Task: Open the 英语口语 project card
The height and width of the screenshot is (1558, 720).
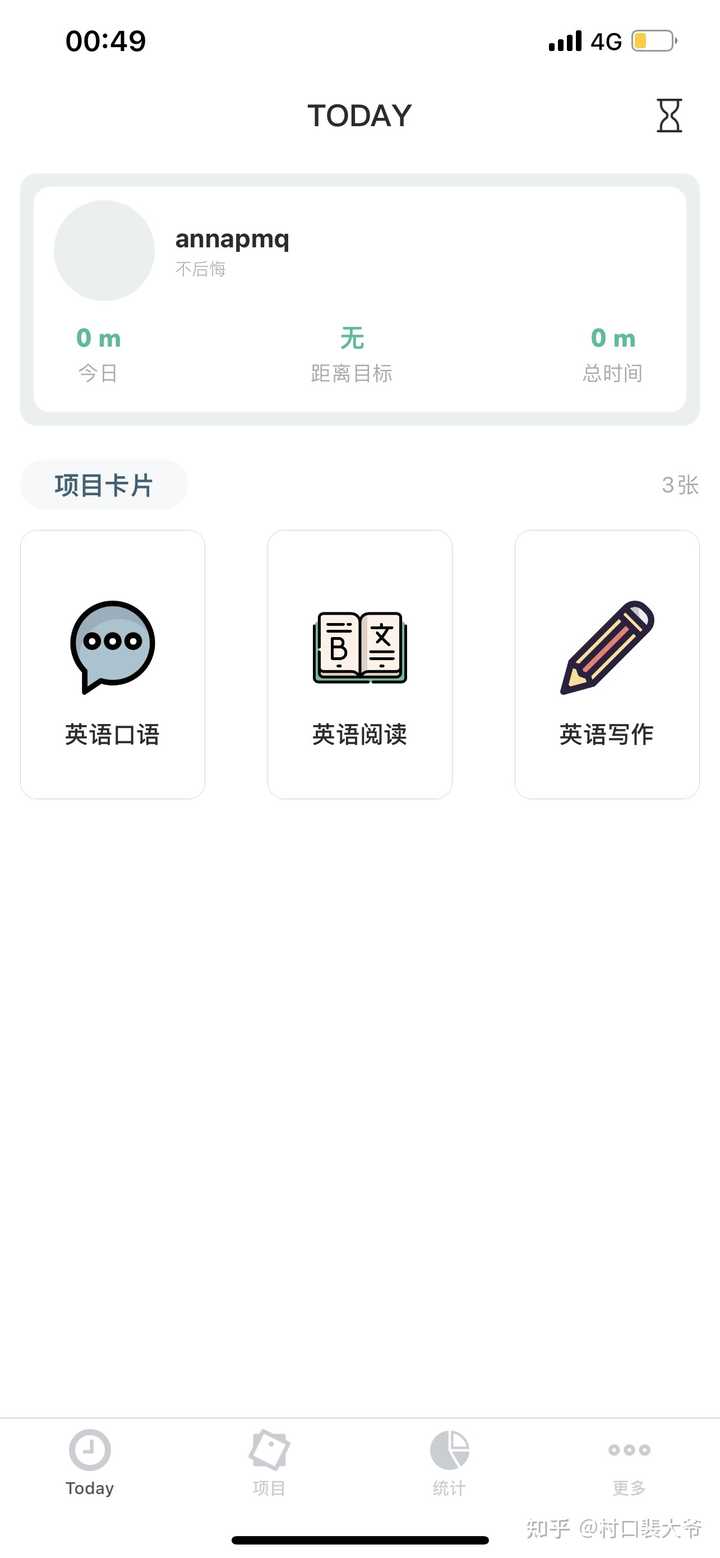Action: click(x=113, y=665)
